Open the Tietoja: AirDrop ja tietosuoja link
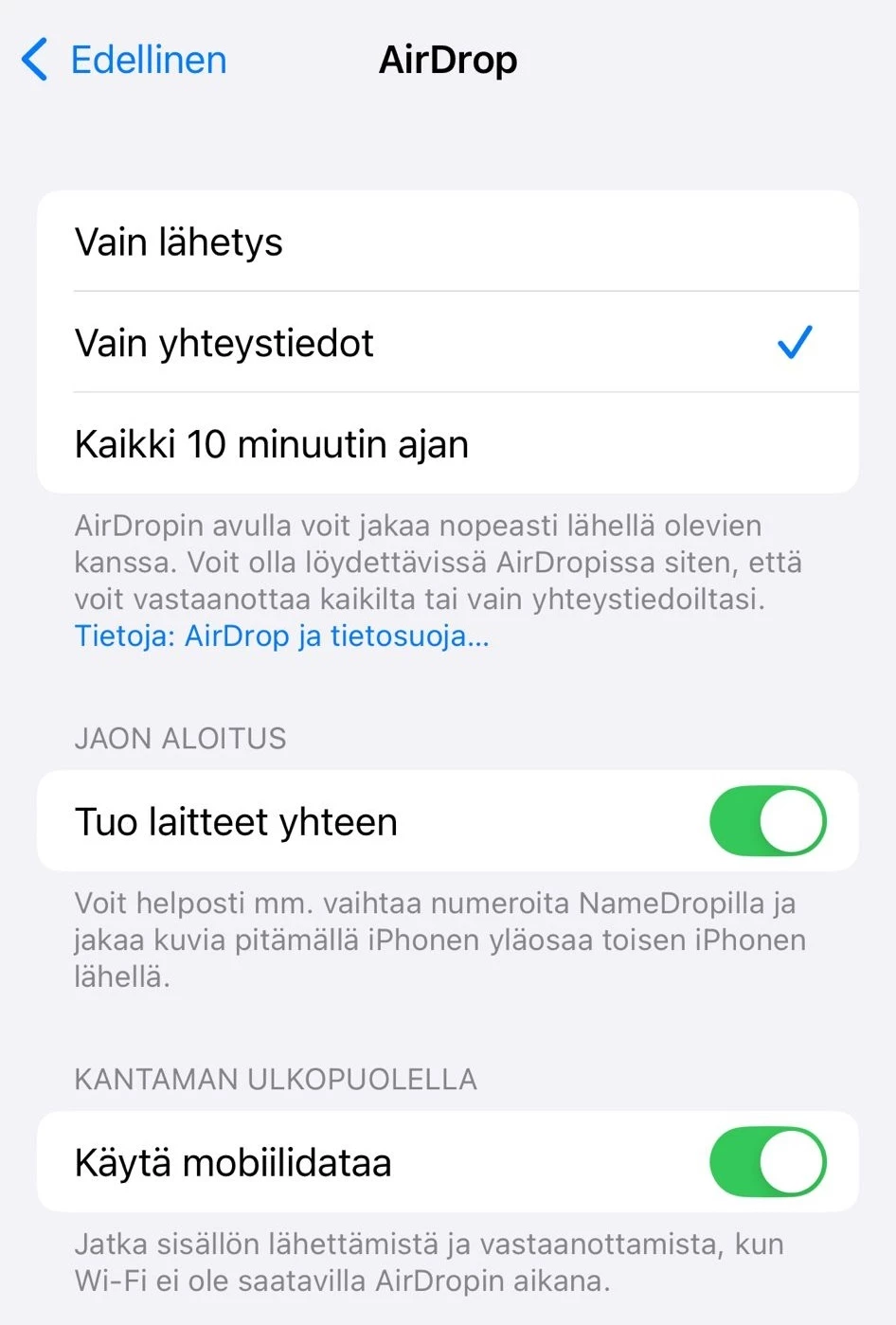The image size is (896, 1325). click(281, 636)
